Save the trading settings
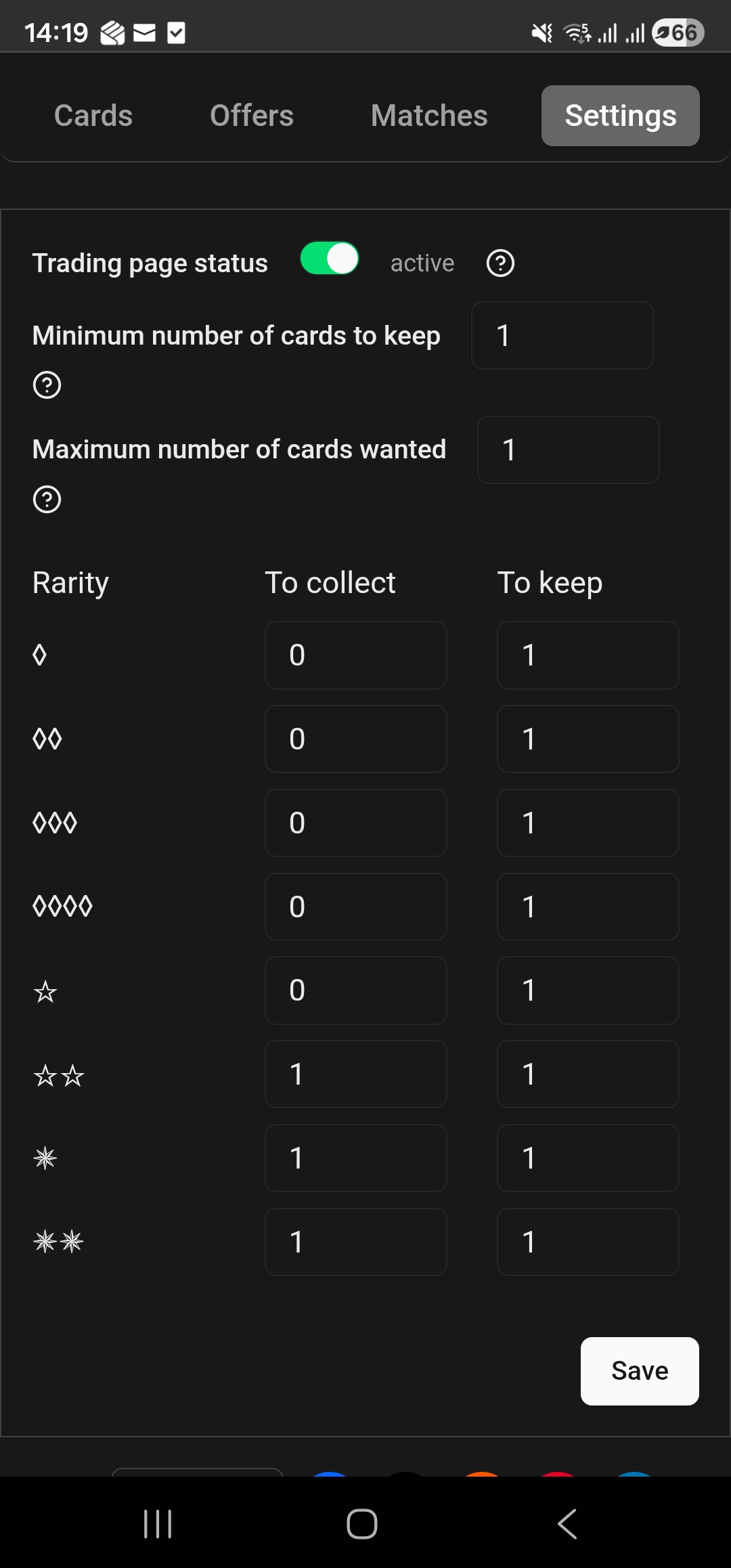Screen dimensions: 731x1568 [639, 1371]
